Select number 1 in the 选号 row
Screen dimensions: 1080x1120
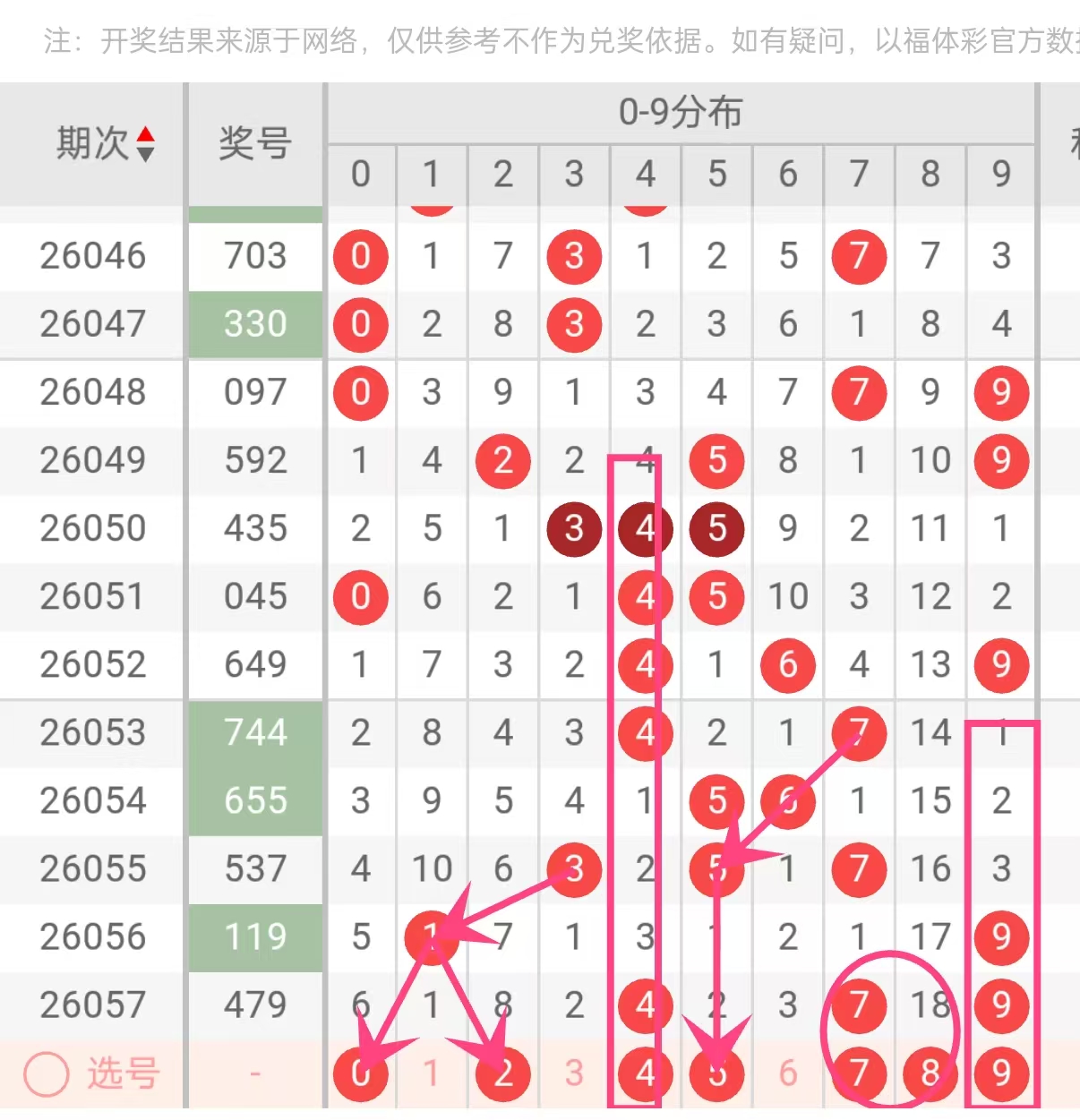click(432, 1073)
